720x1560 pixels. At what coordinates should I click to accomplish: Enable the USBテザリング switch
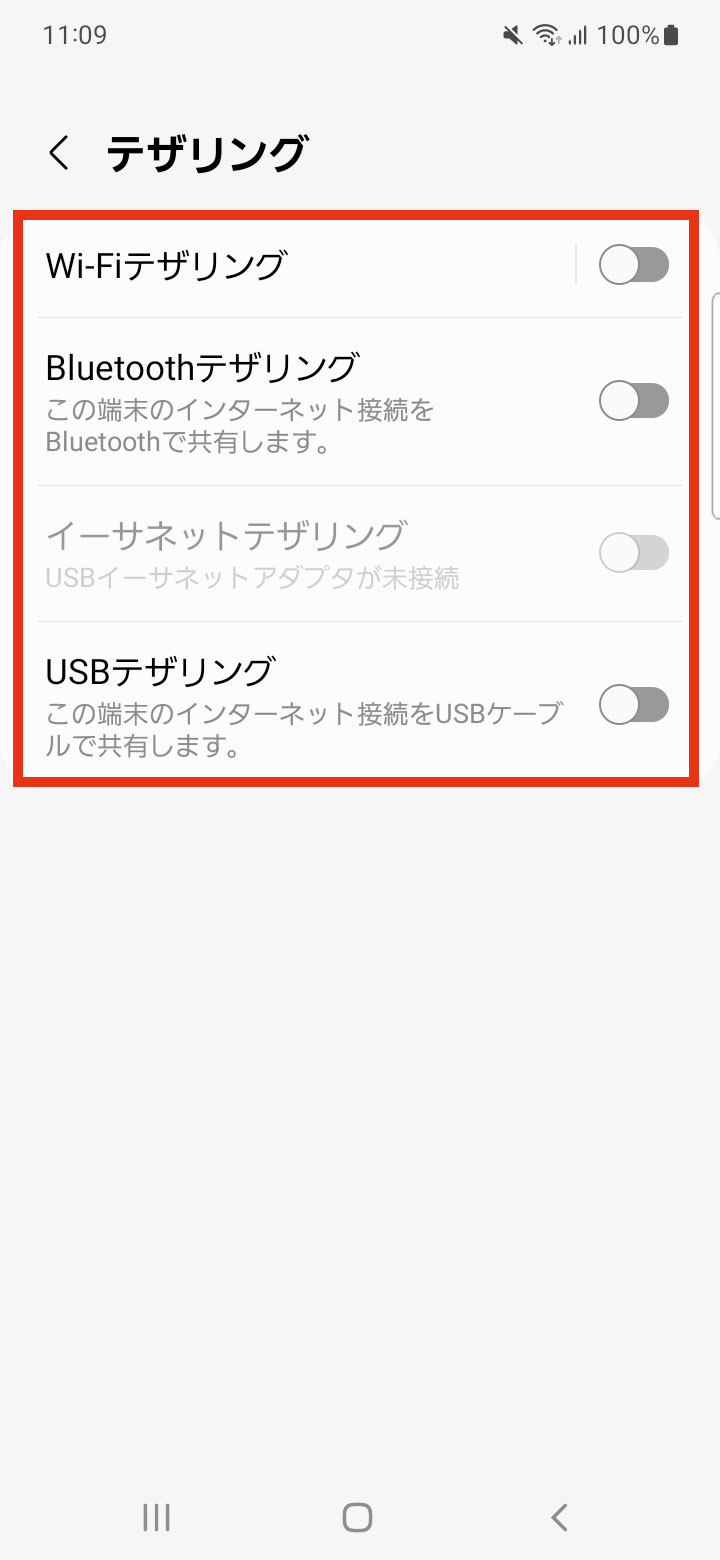pyautogui.click(x=633, y=705)
